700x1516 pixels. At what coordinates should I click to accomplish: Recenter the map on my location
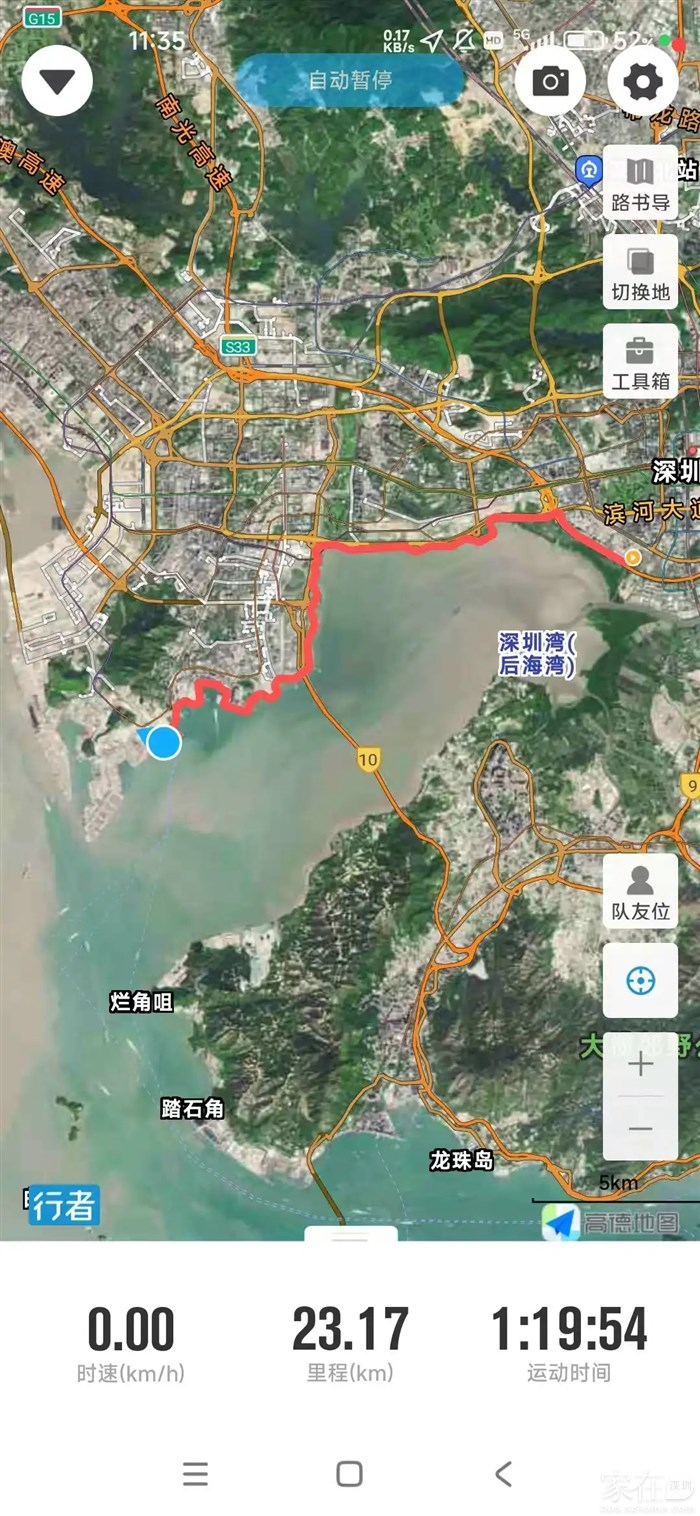pos(640,981)
